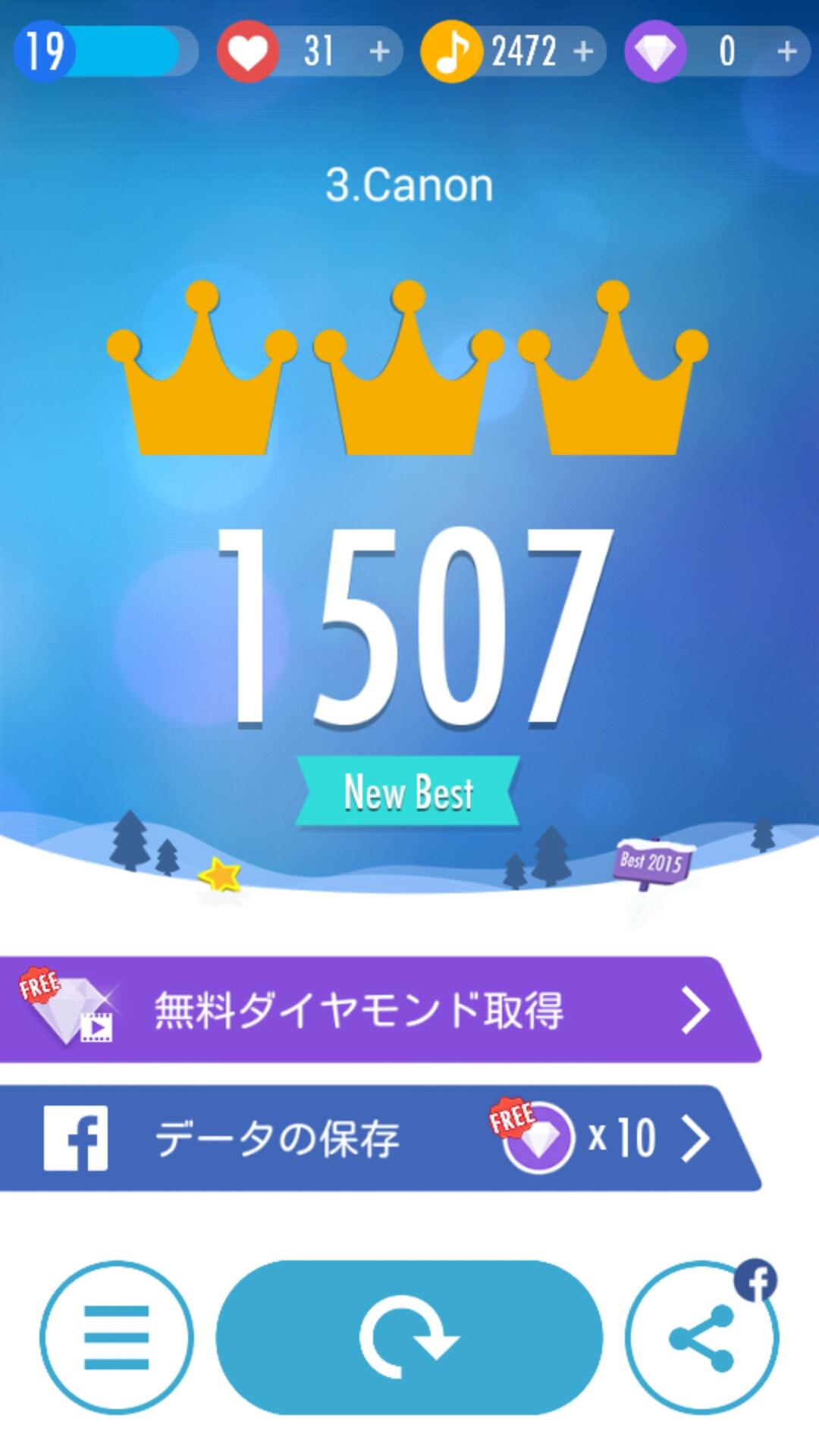The width and height of the screenshot is (819, 1456).
Task: Tap the plus next to hearts count
Action: point(379,51)
